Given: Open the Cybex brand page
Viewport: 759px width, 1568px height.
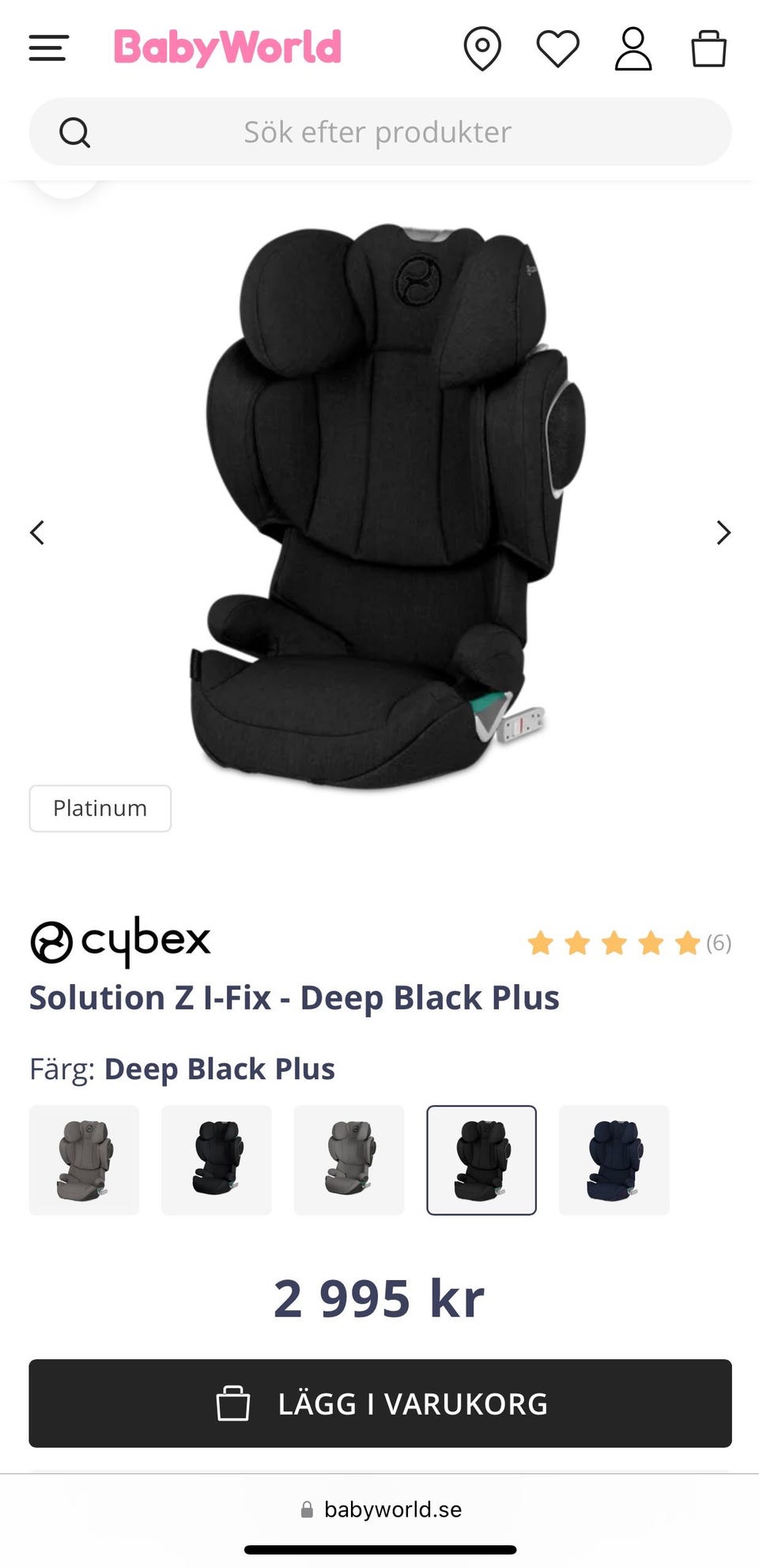Looking at the screenshot, I should click(121, 941).
